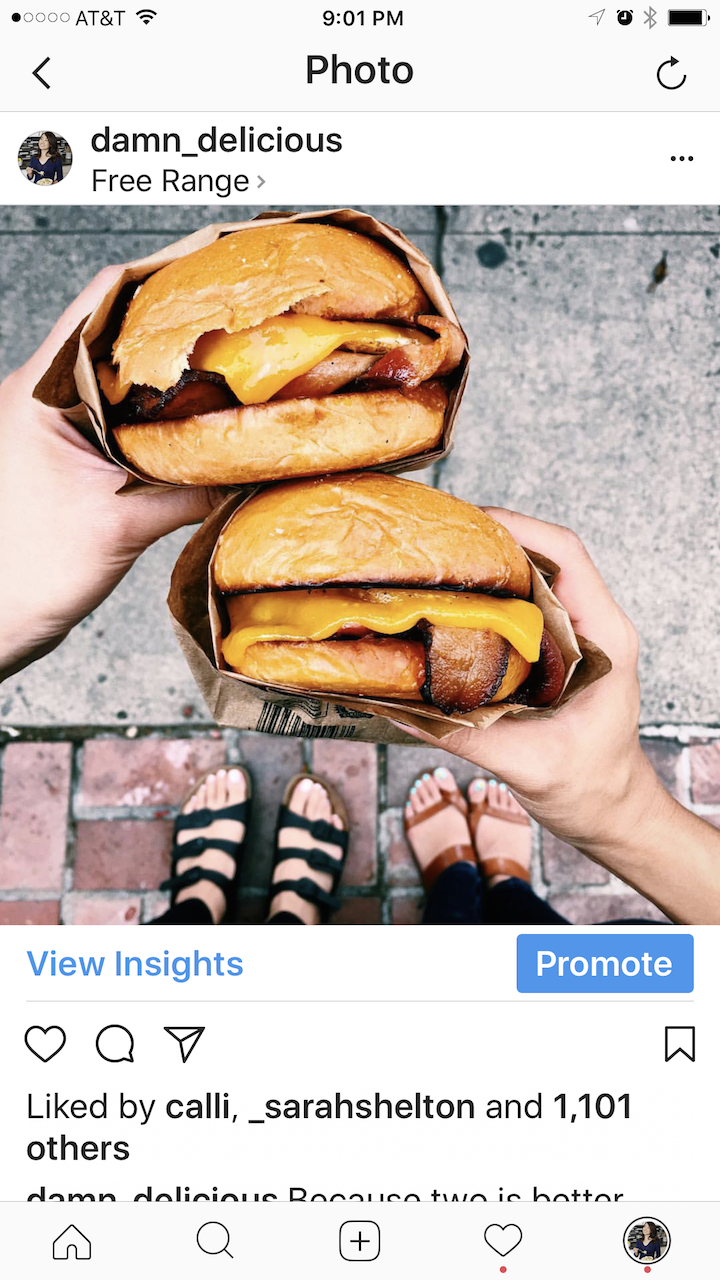720x1280 pixels.
Task: Open View Insights for post analytics
Action: point(134,963)
